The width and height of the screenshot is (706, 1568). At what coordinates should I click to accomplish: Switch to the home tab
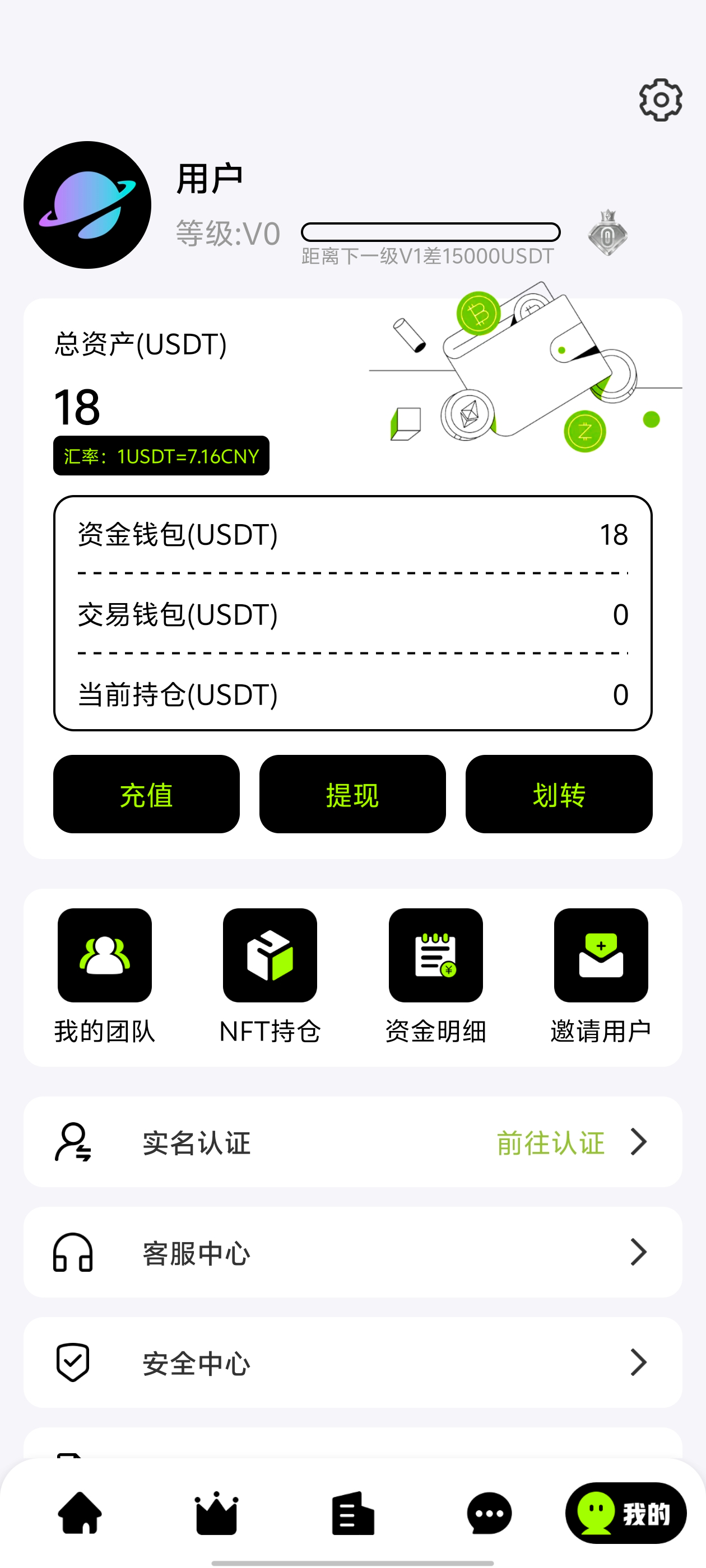pos(80,1513)
